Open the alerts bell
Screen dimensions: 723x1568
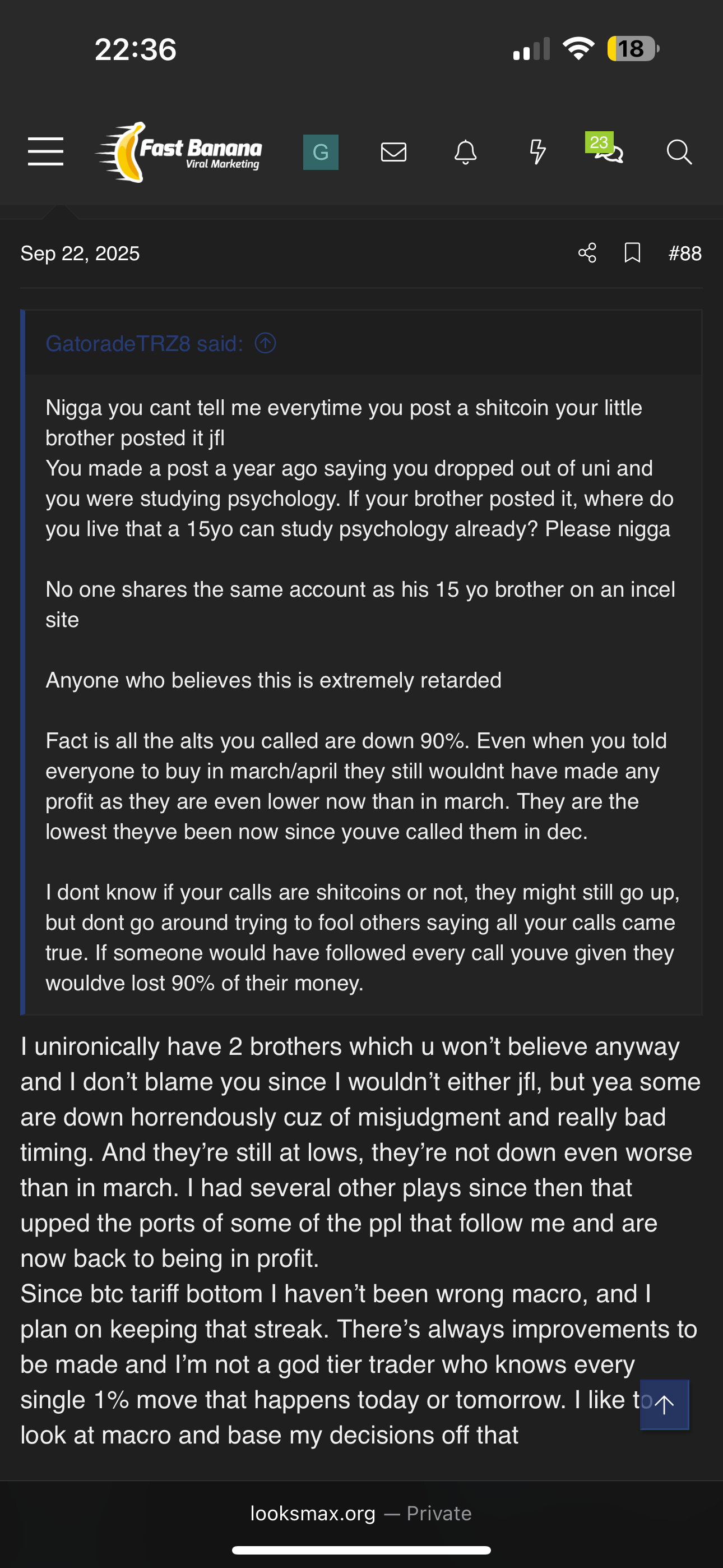pyautogui.click(x=466, y=152)
